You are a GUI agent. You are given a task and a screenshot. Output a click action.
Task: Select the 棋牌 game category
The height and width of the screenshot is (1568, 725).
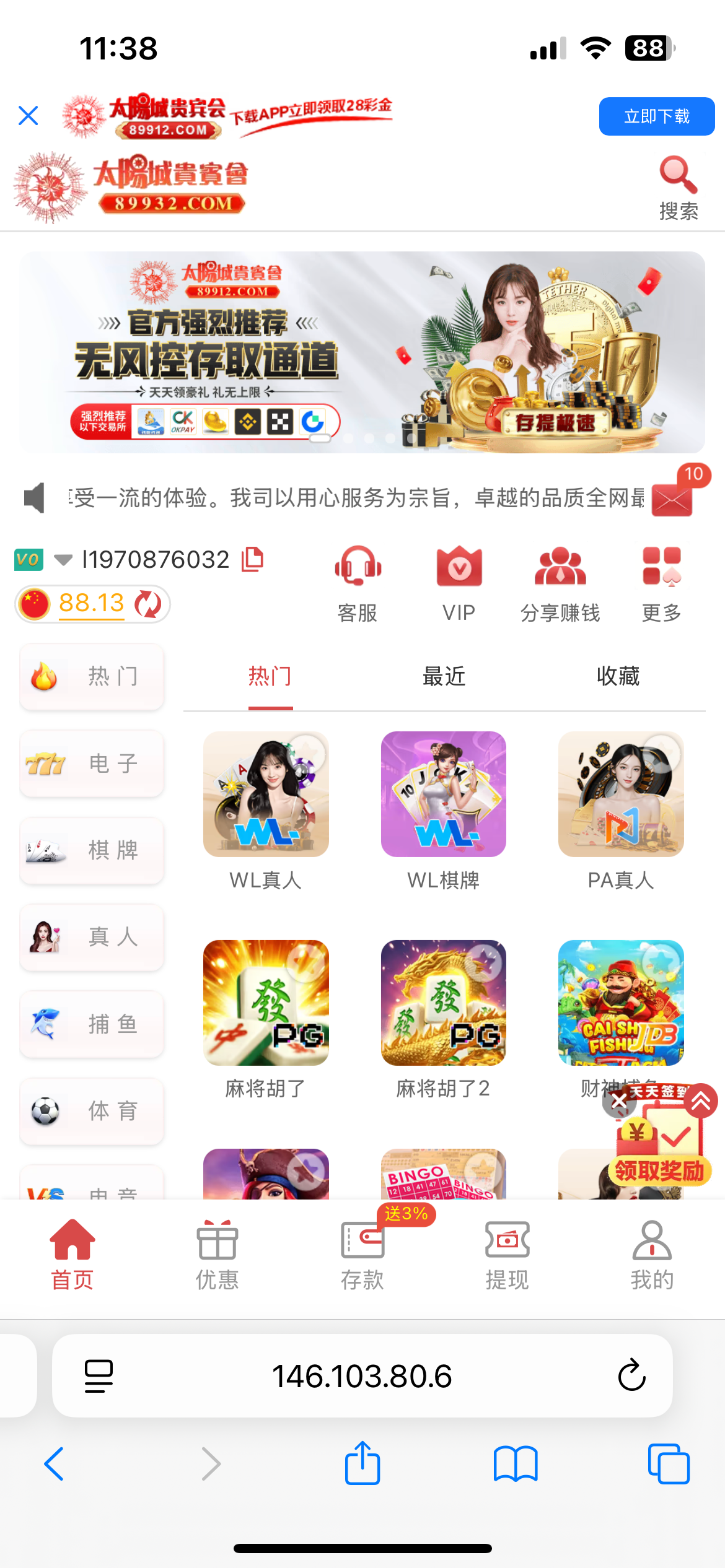92,850
